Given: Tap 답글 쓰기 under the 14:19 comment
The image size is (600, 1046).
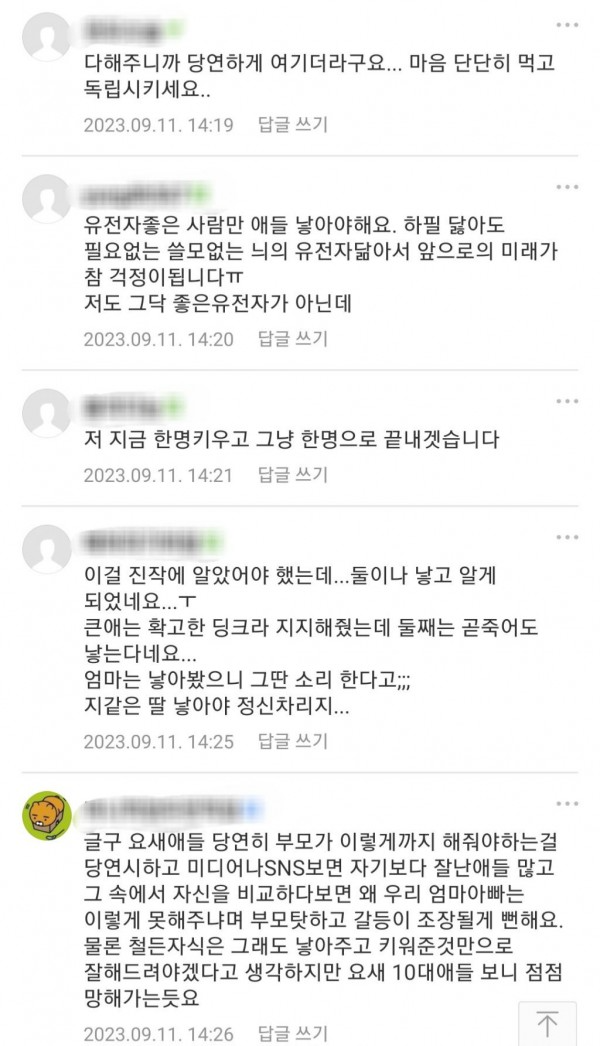Looking at the screenshot, I should pyautogui.click(x=292, y=125).
